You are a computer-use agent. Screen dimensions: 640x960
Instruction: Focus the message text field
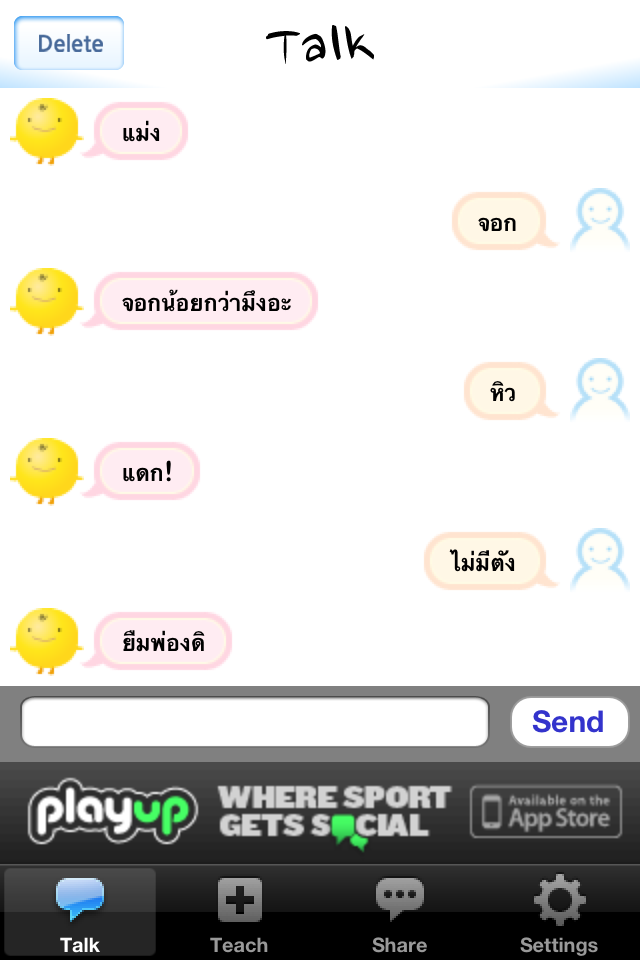[255, 722]
